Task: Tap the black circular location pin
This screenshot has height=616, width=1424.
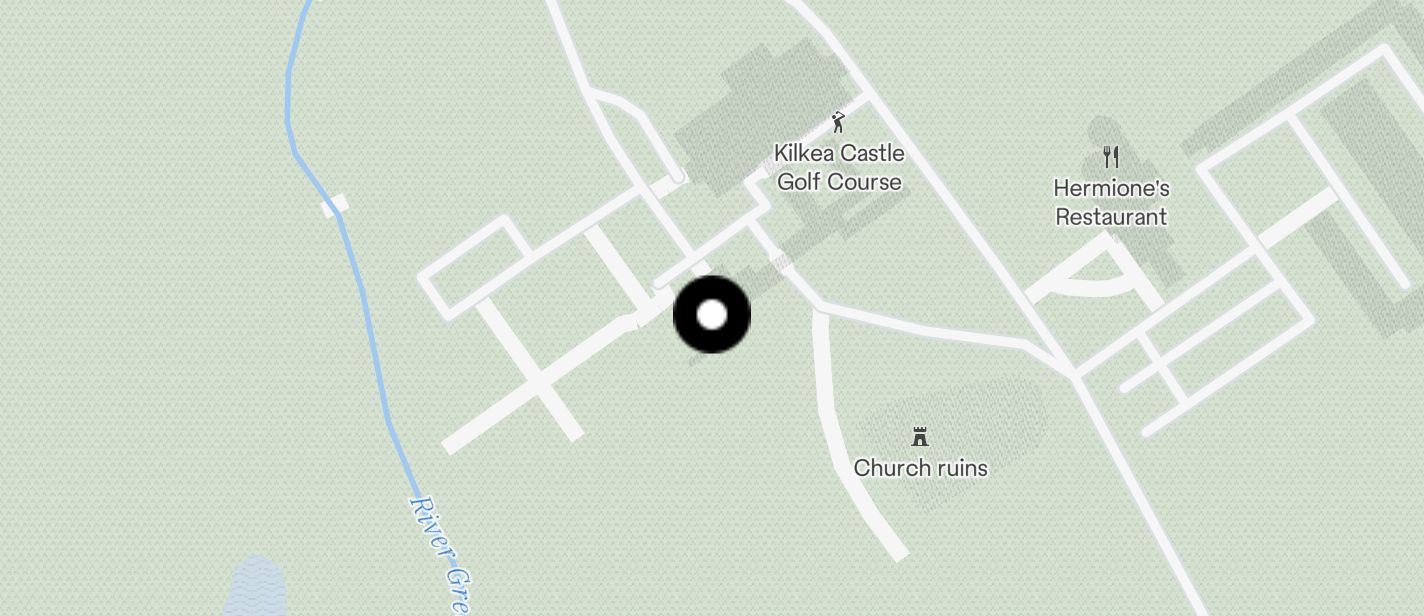Action: tap(712, 315)
